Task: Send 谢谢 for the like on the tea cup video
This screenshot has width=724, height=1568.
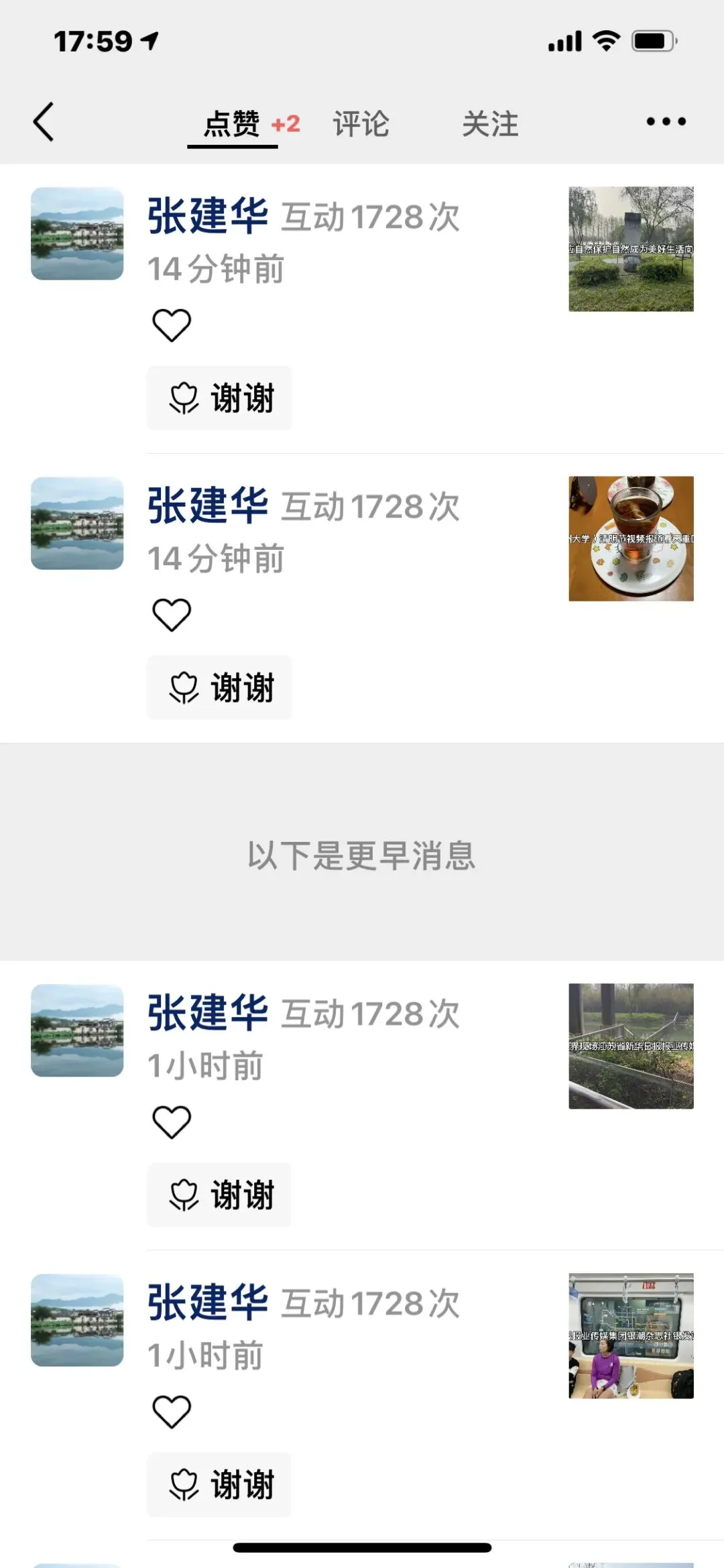Action: pyautogui.click(x=219, y=688)
